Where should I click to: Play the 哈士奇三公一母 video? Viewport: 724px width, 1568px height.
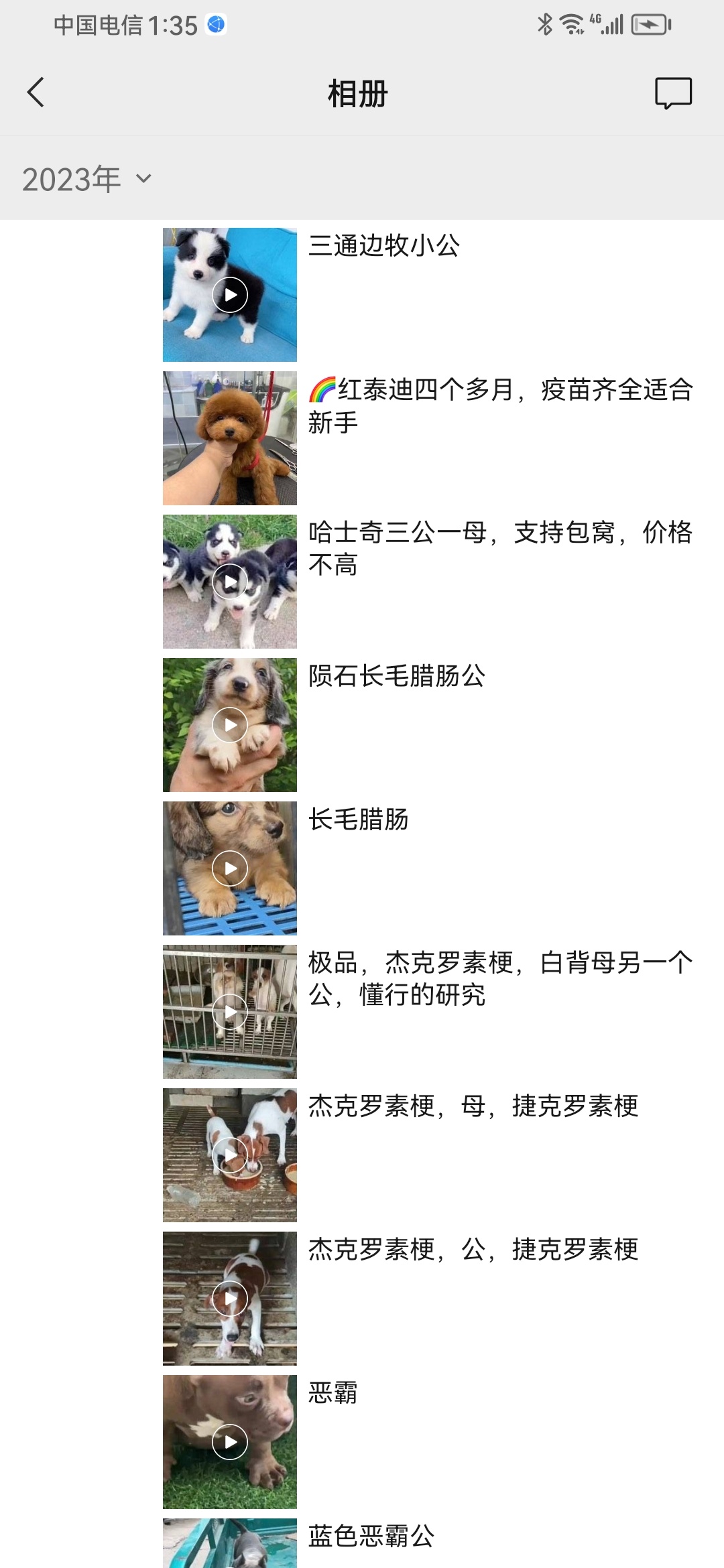(x=230, y=582)
